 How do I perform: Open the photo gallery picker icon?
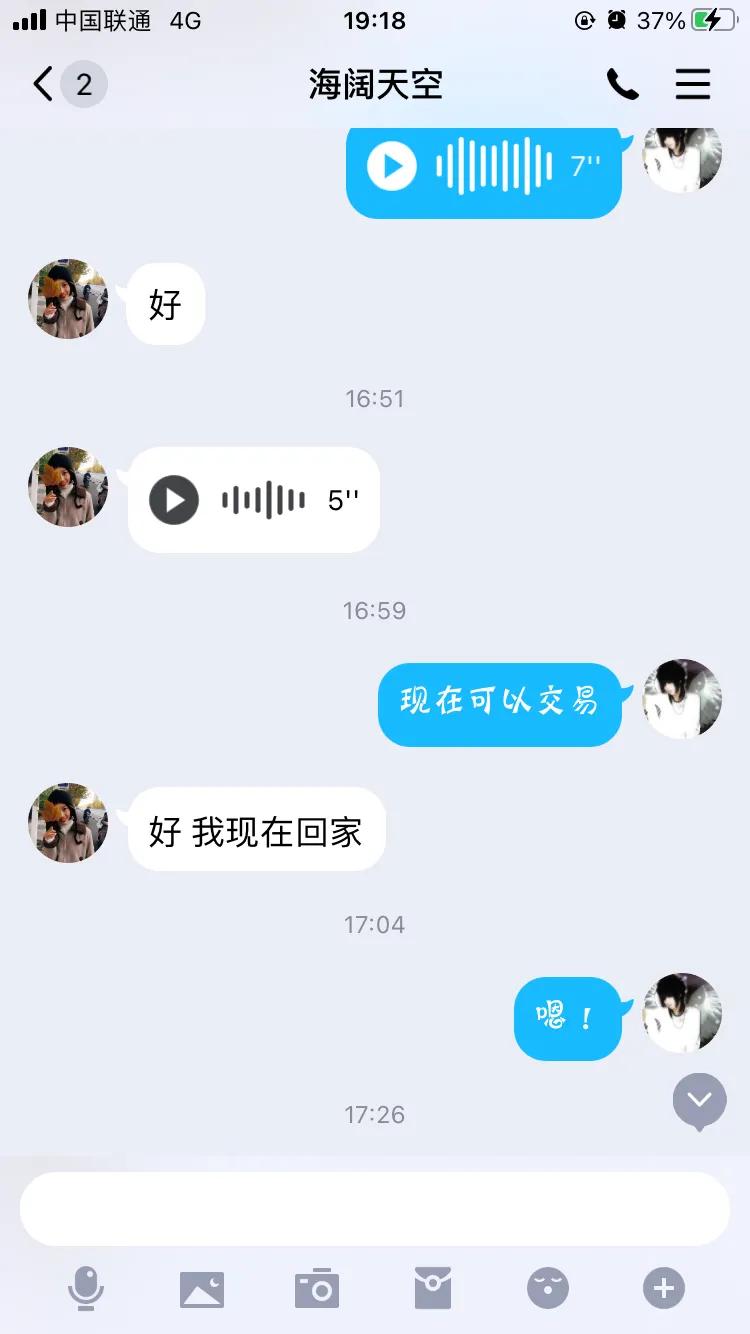click(202, 1288)
